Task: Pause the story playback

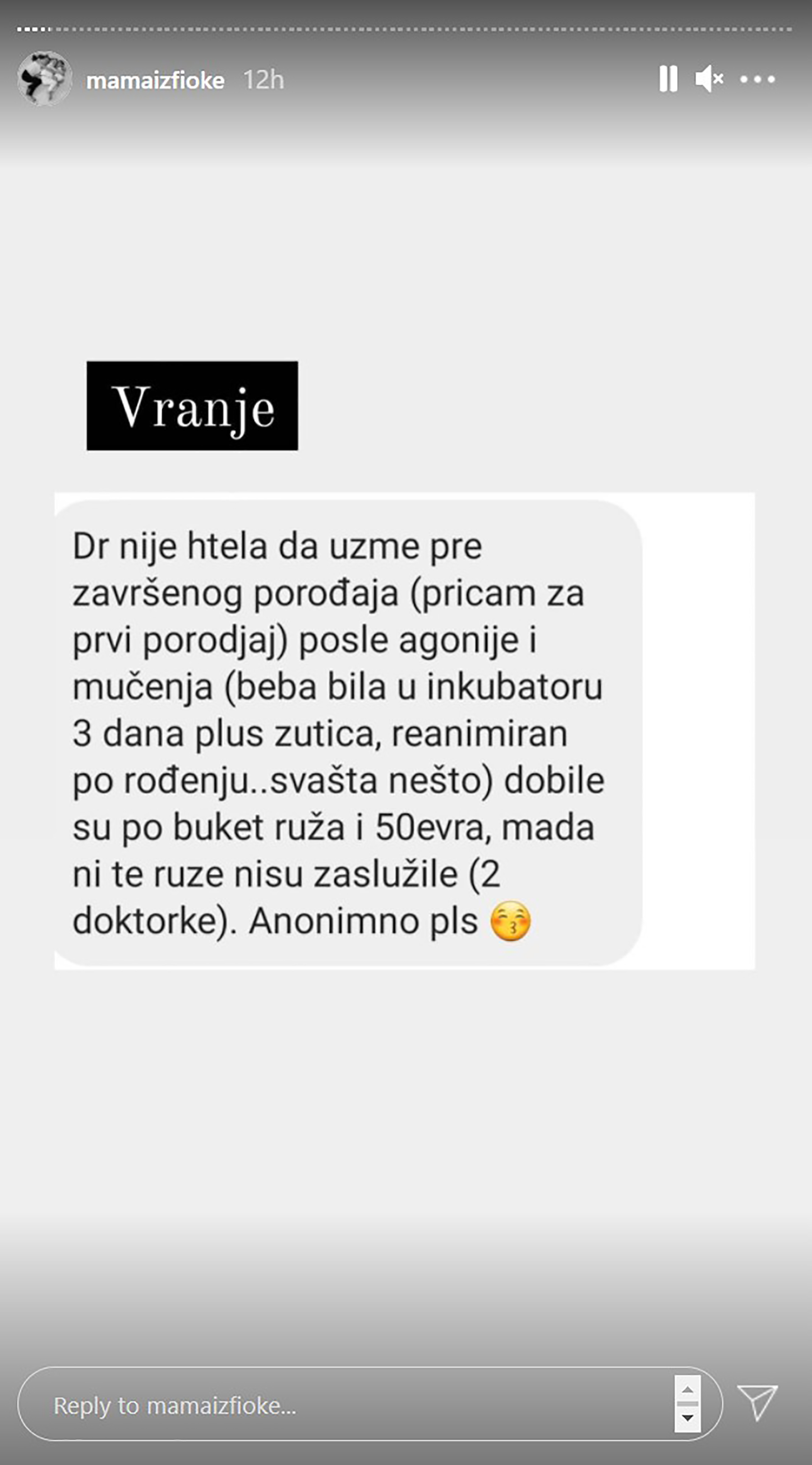Action: pos(668,79)
